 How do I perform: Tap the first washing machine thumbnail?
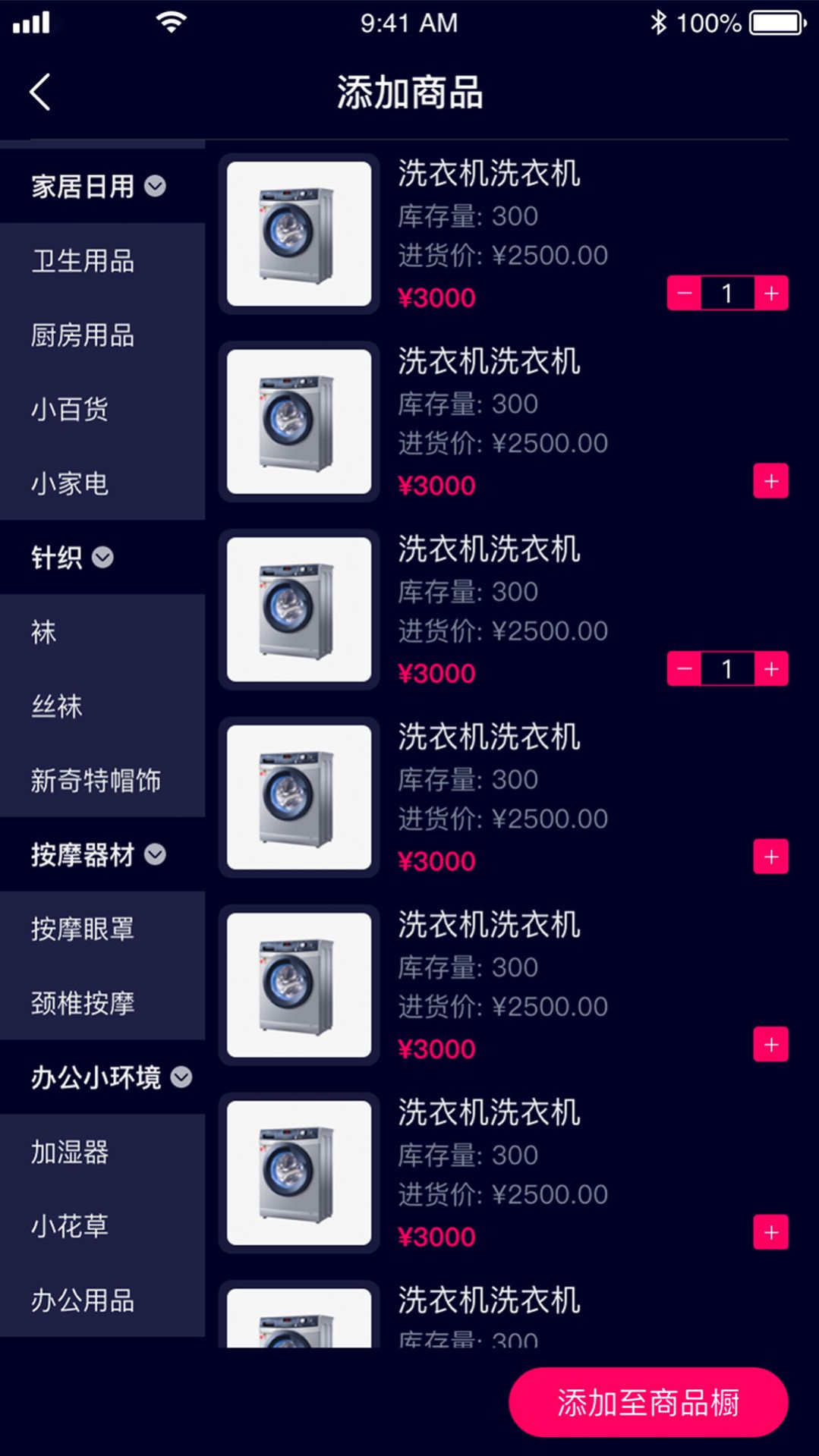(298, 234)
